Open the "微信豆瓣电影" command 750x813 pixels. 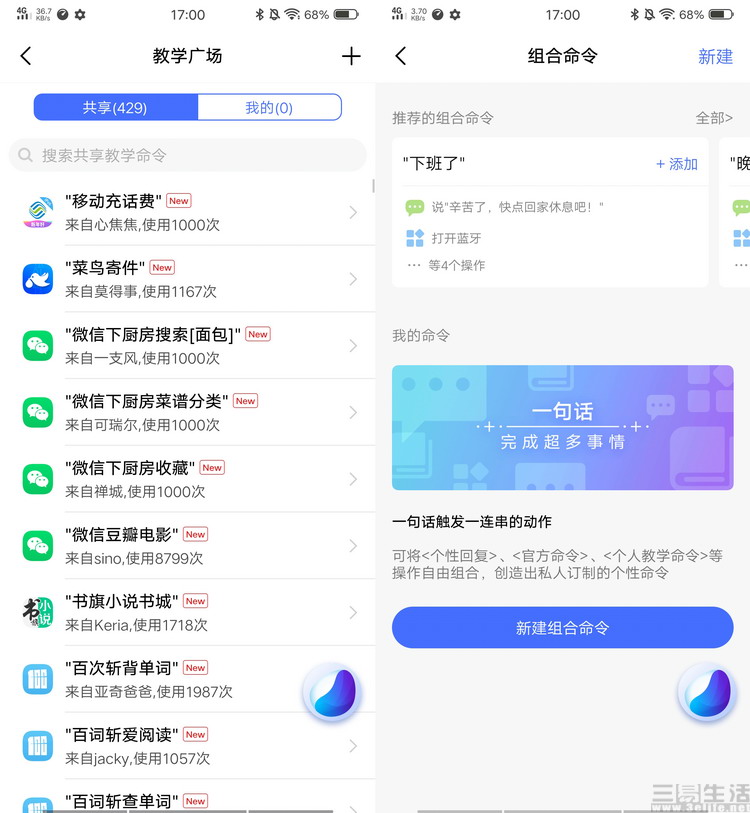pyautogui.click(x=190, y=545)
